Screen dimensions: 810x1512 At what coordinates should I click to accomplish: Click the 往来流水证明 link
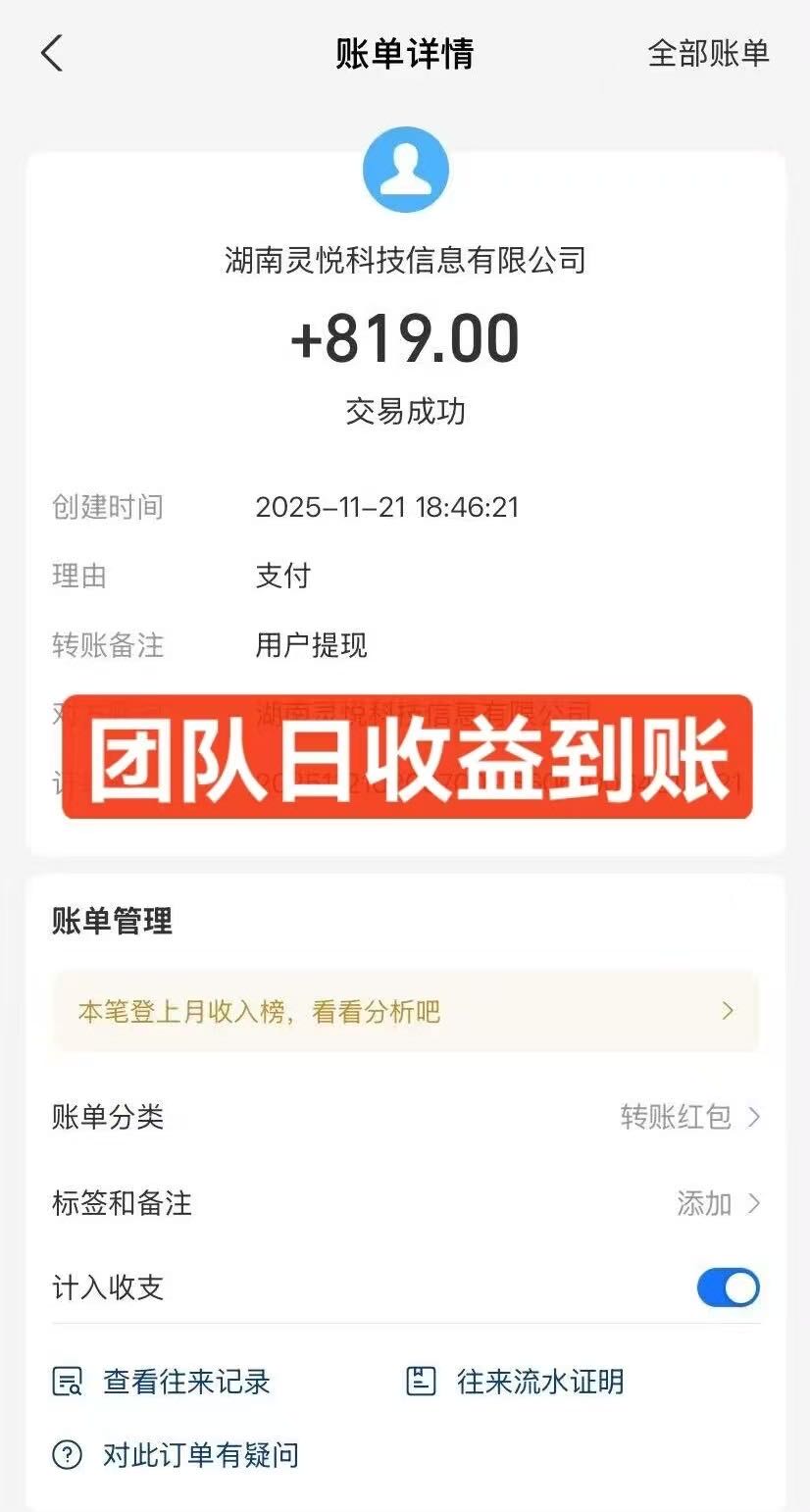[540, 1381]
